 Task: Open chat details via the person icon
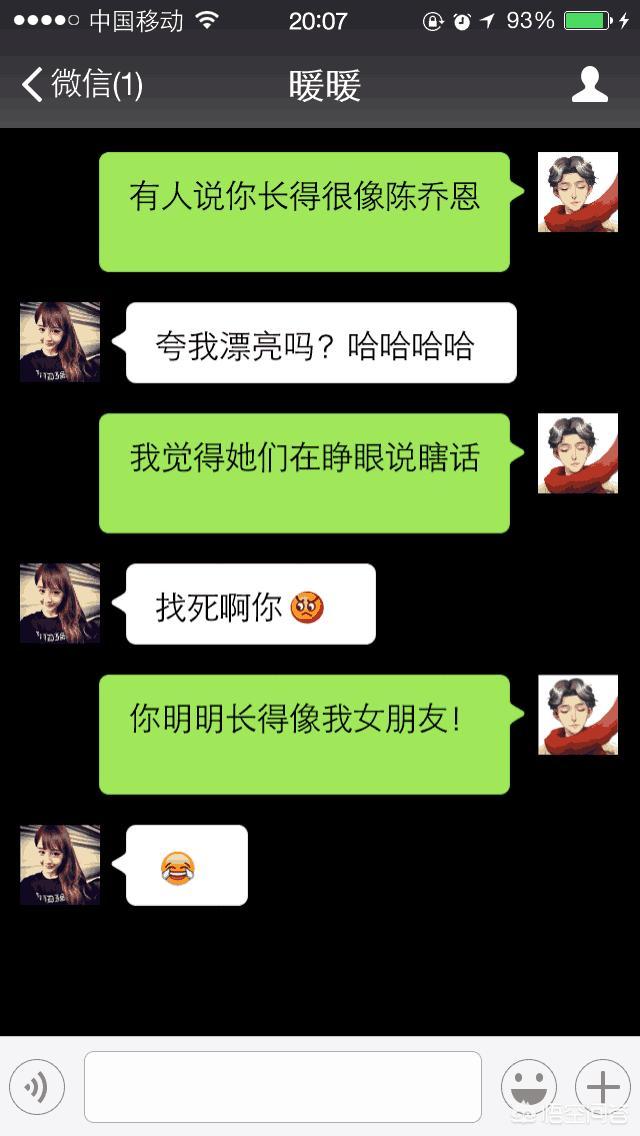589,85
